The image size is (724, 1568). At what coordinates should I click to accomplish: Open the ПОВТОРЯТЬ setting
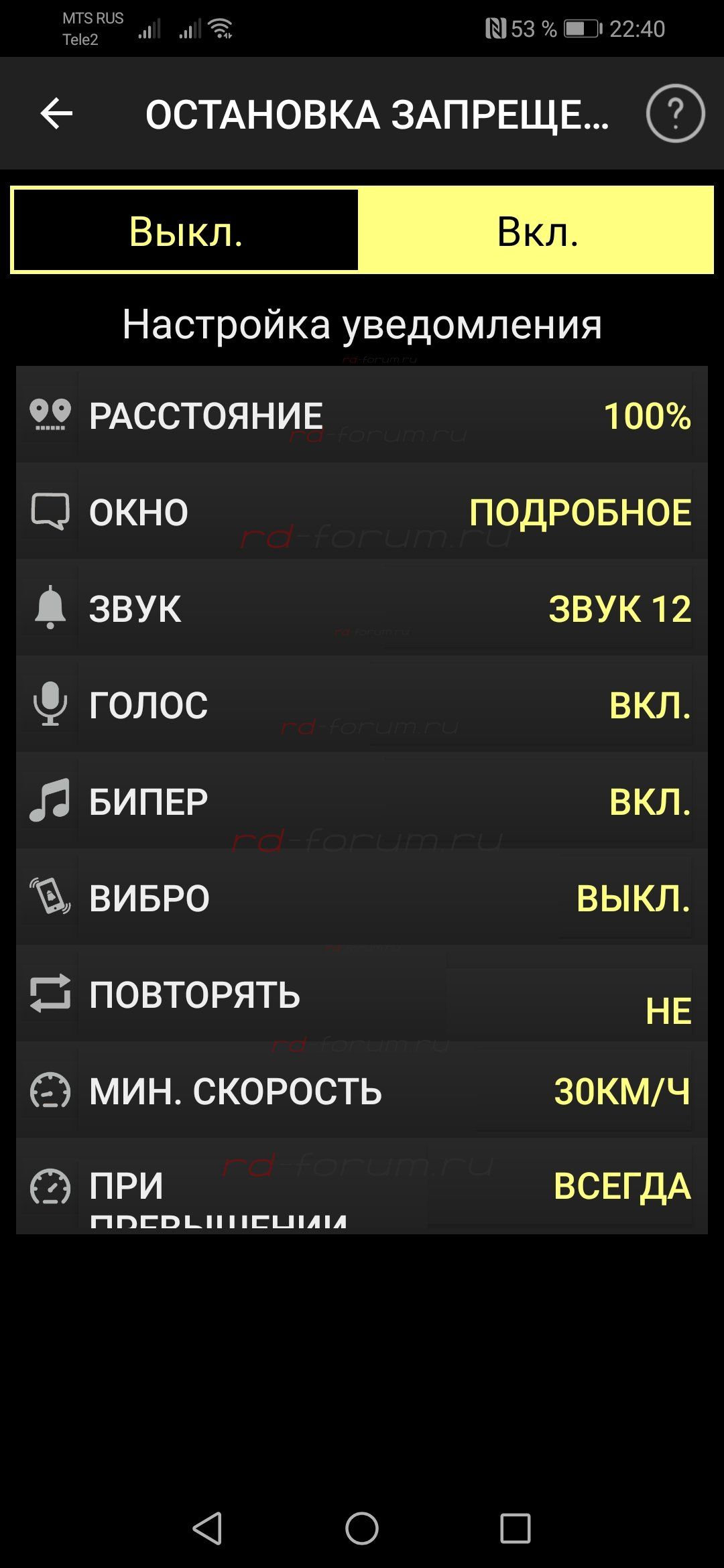coord(362,994)
